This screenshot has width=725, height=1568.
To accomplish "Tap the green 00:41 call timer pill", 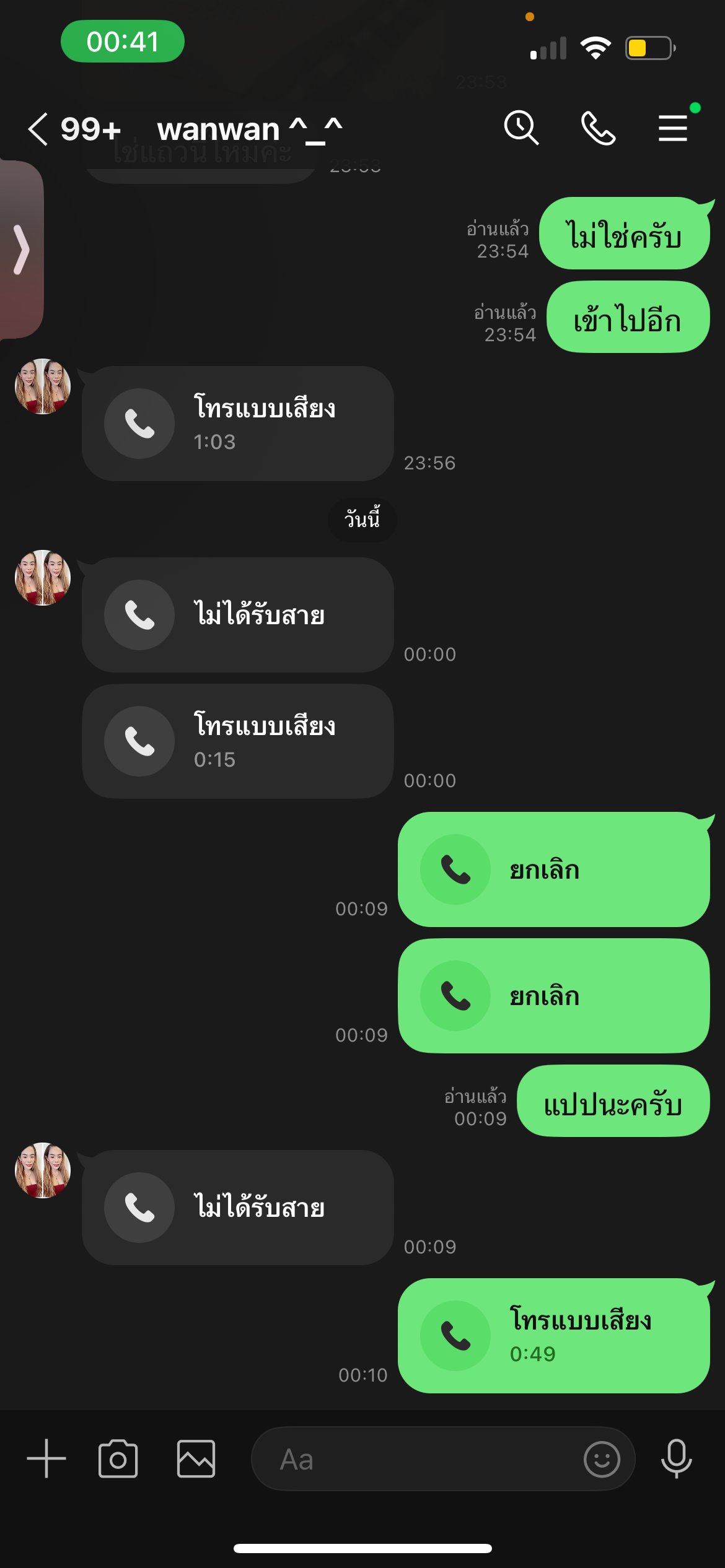I will click(x=122, y=41).
